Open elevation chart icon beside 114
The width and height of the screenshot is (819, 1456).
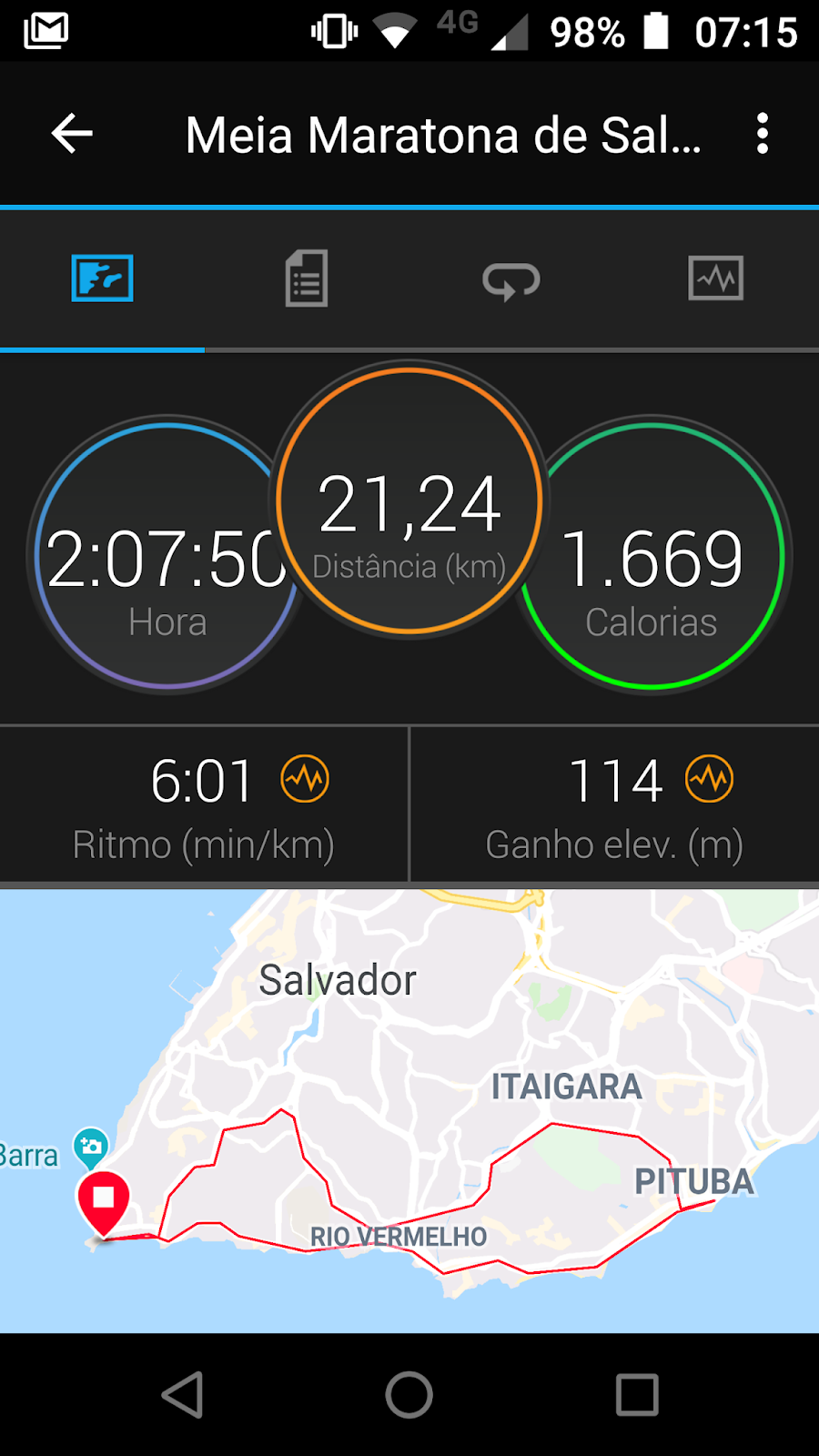point(709,779)
